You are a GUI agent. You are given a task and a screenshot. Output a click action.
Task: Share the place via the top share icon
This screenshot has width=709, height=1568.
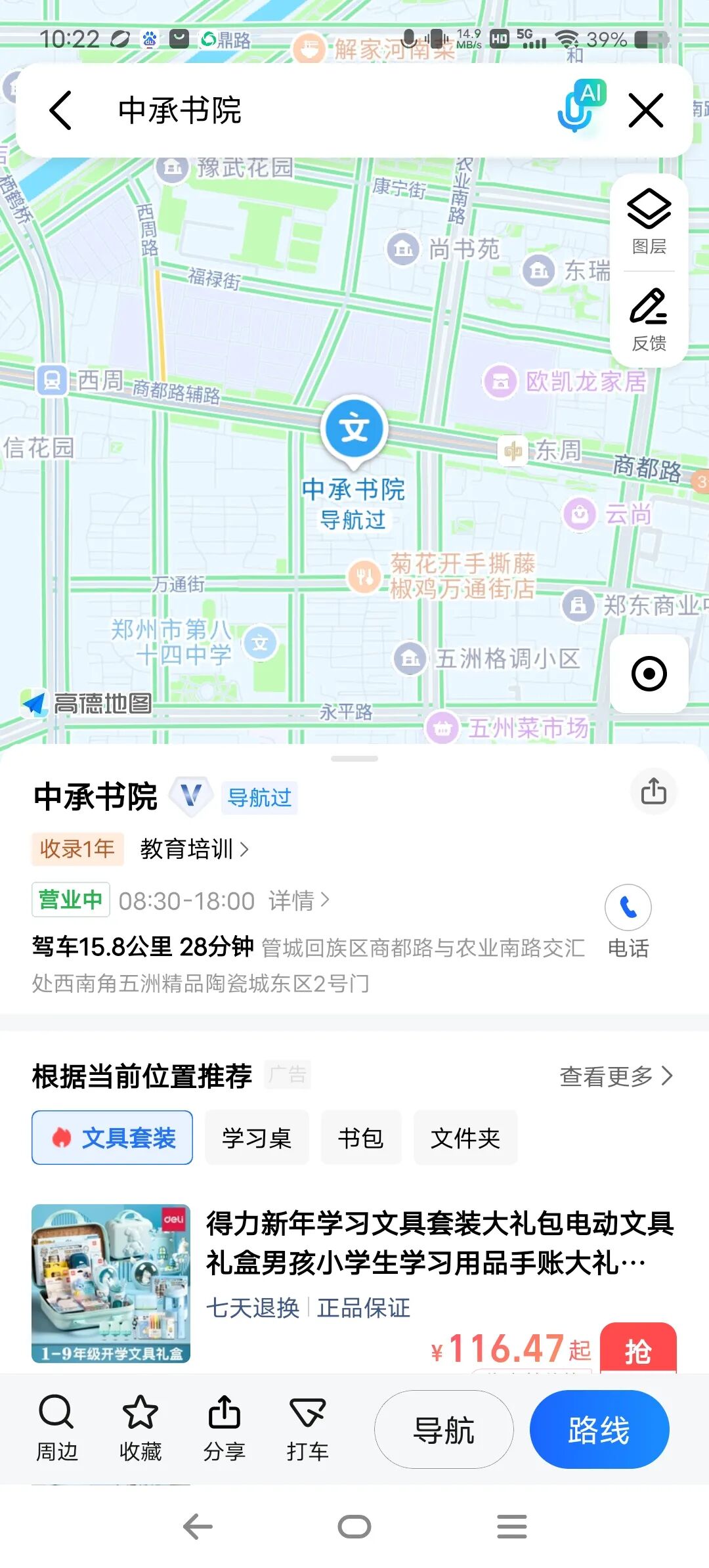click(653, 792)
